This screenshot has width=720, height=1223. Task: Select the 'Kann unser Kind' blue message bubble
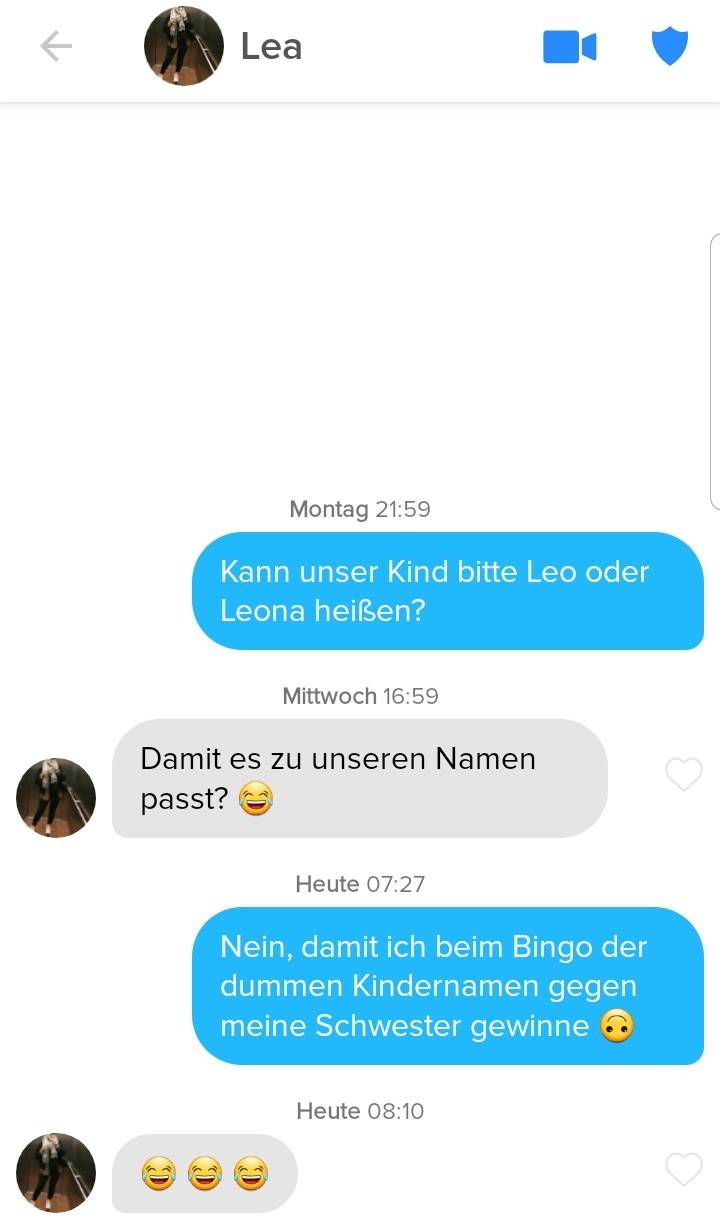click(x=448, y=591)
